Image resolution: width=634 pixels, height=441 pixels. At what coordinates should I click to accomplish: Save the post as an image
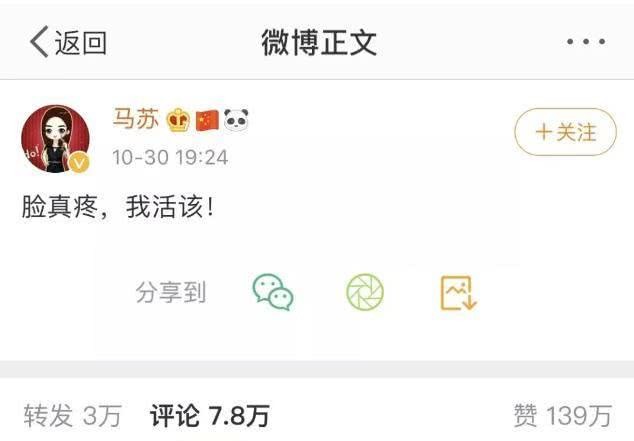coord(458,292)
